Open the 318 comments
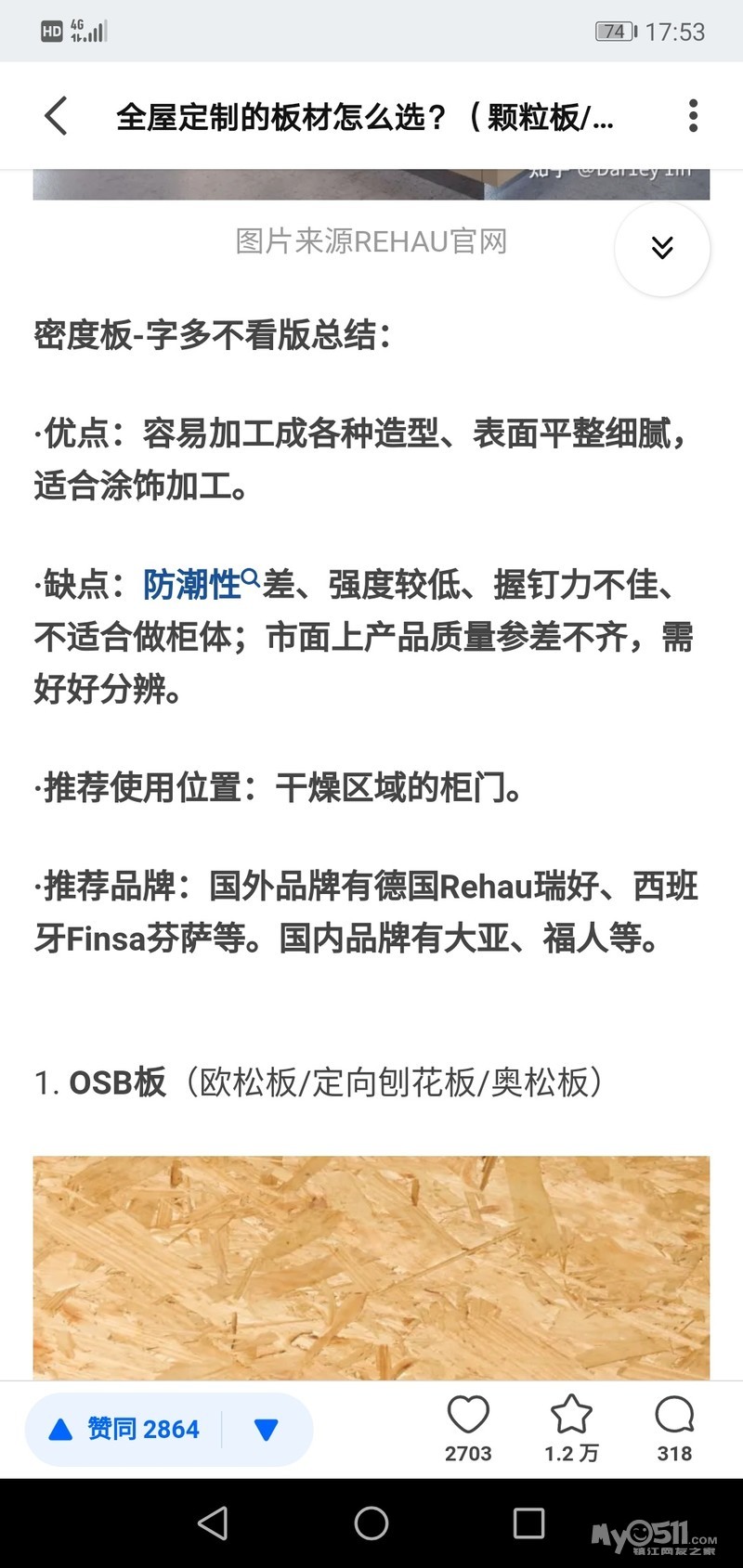 [x=674, y=1429]
